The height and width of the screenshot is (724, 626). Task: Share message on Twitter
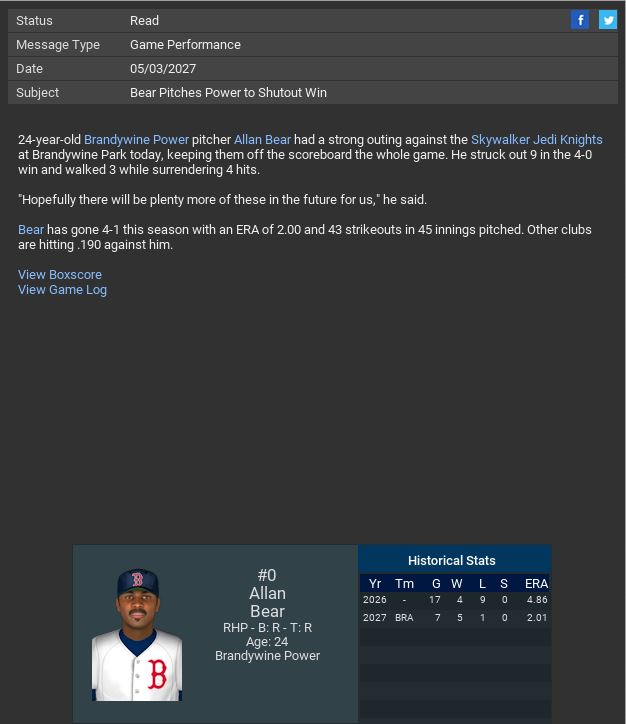607,20
